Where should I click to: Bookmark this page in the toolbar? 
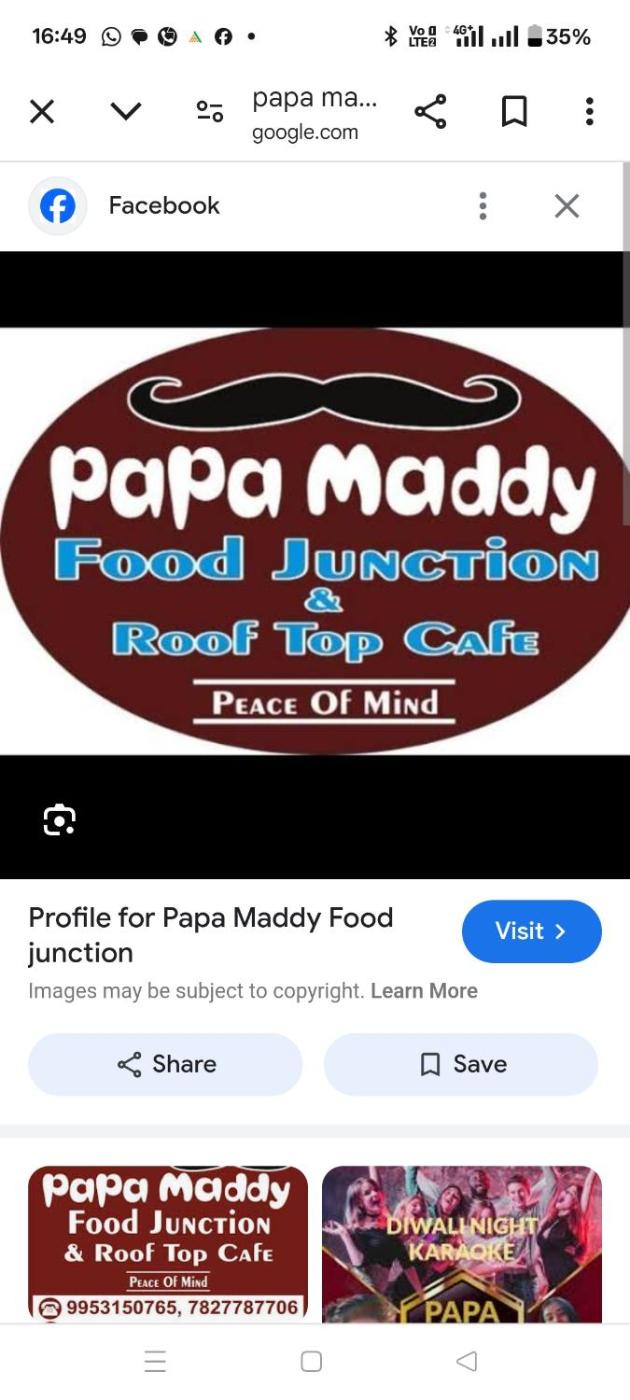coord(514,111)
